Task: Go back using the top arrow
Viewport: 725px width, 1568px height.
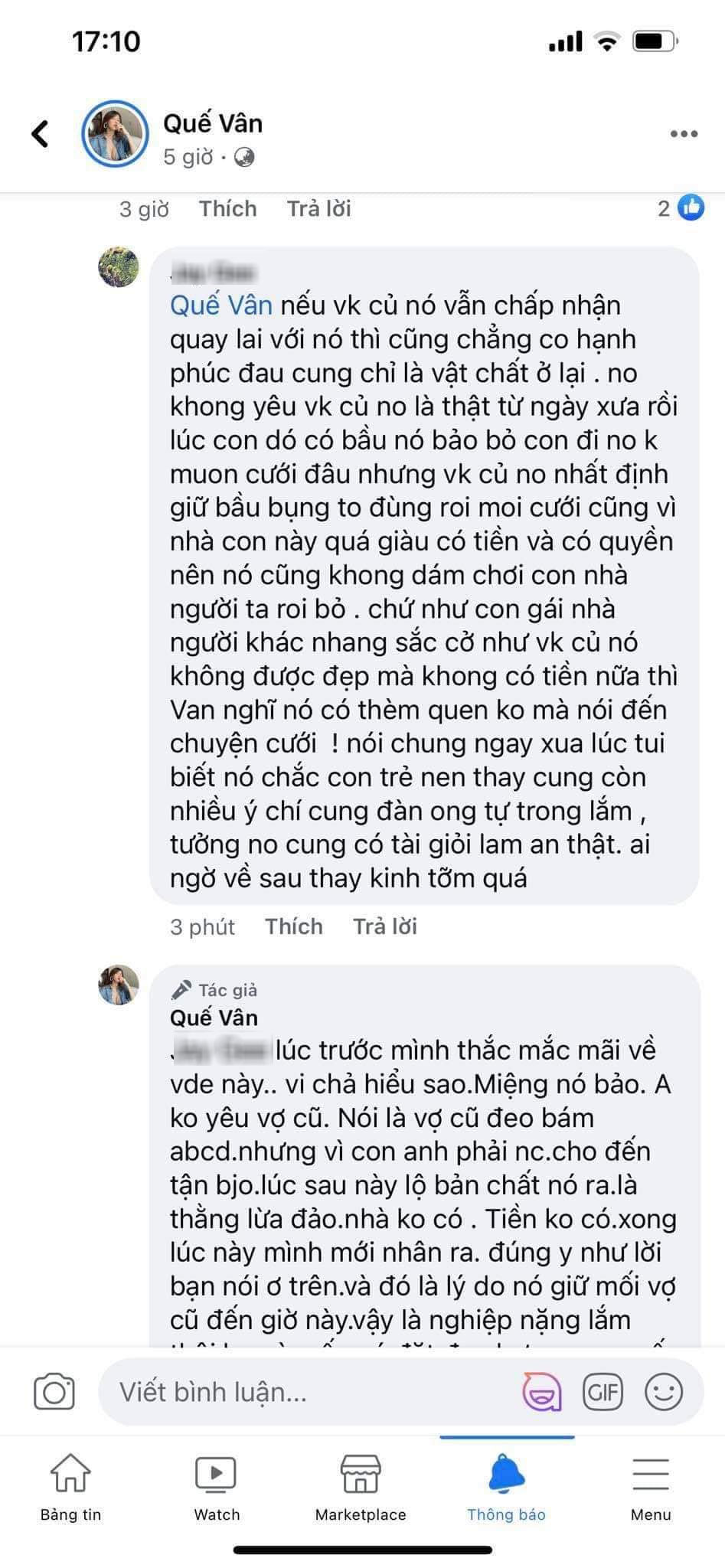Action: pyautogui.click(x=40, y=133)
